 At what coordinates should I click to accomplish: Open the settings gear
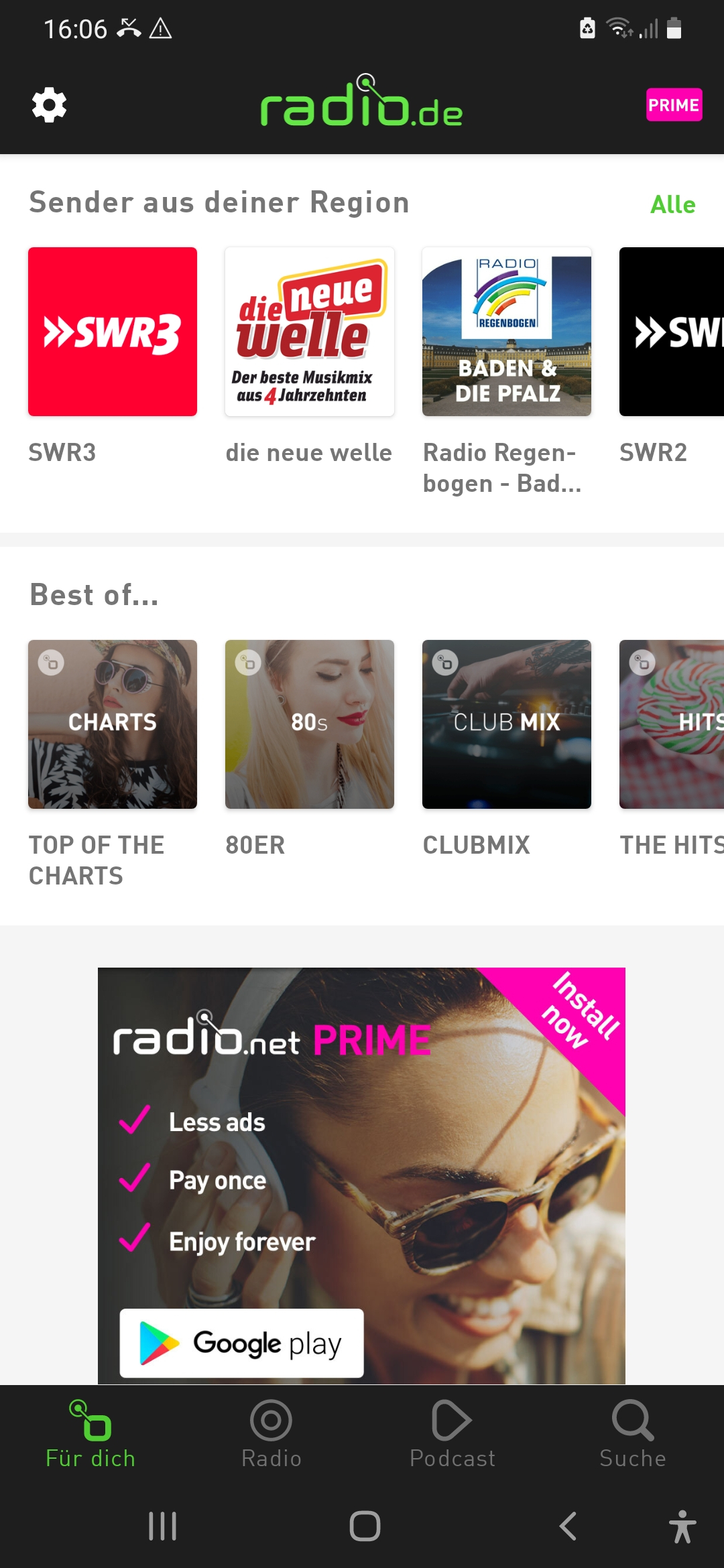point(49,105)
